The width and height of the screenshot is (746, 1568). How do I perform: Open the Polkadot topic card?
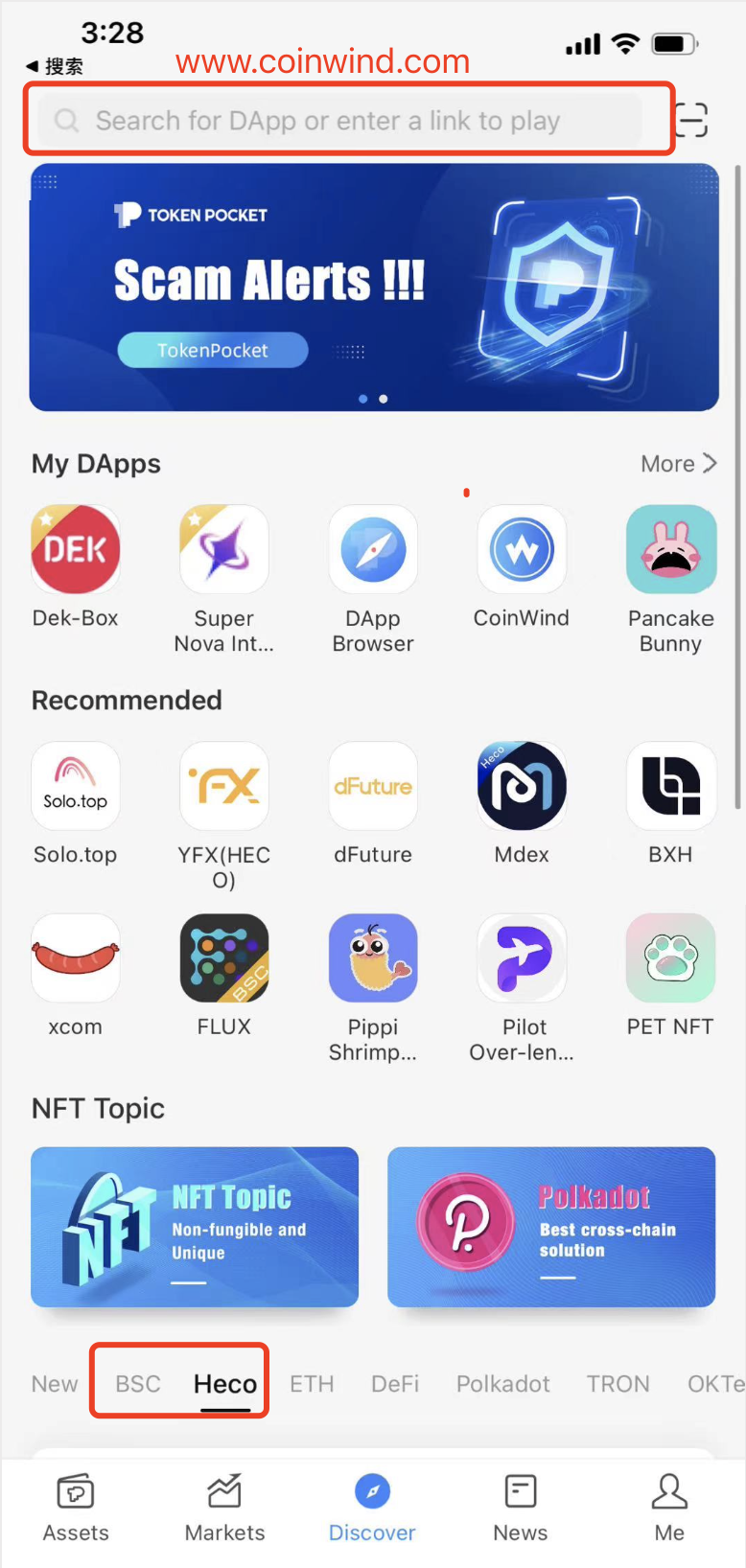click(x=551, y=1227)
